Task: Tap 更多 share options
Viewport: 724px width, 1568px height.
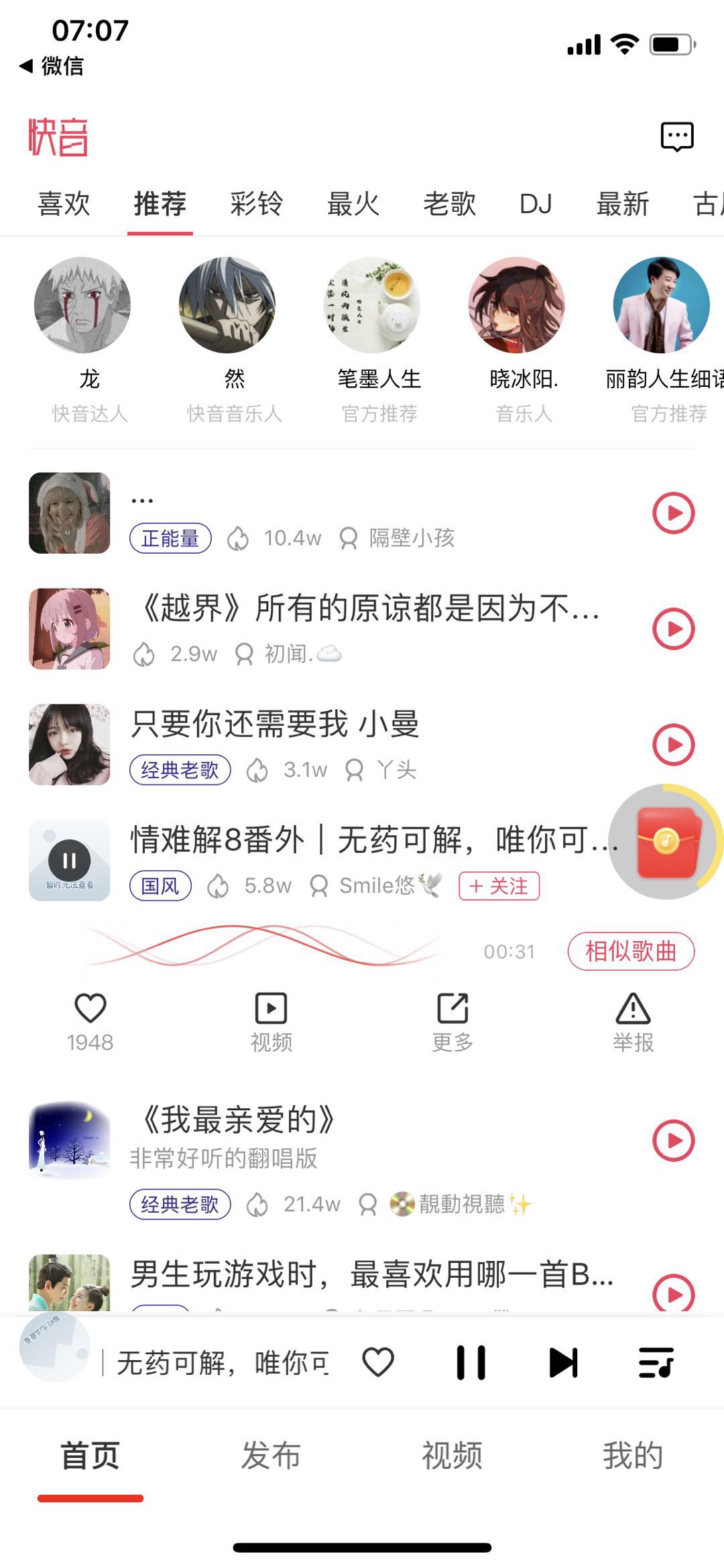Action: tap(452, 1010)
